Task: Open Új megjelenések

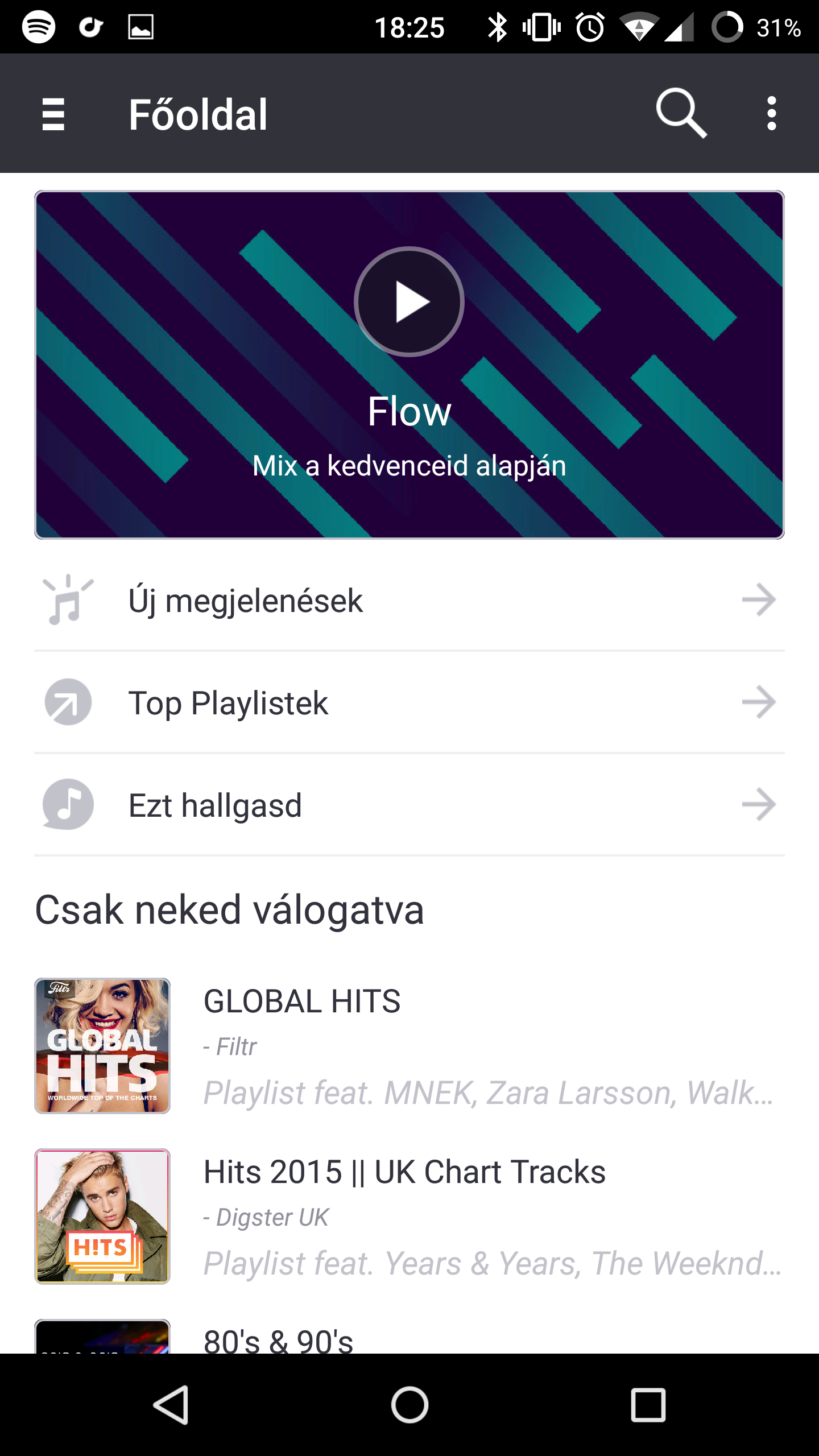Action: point(409,600)
